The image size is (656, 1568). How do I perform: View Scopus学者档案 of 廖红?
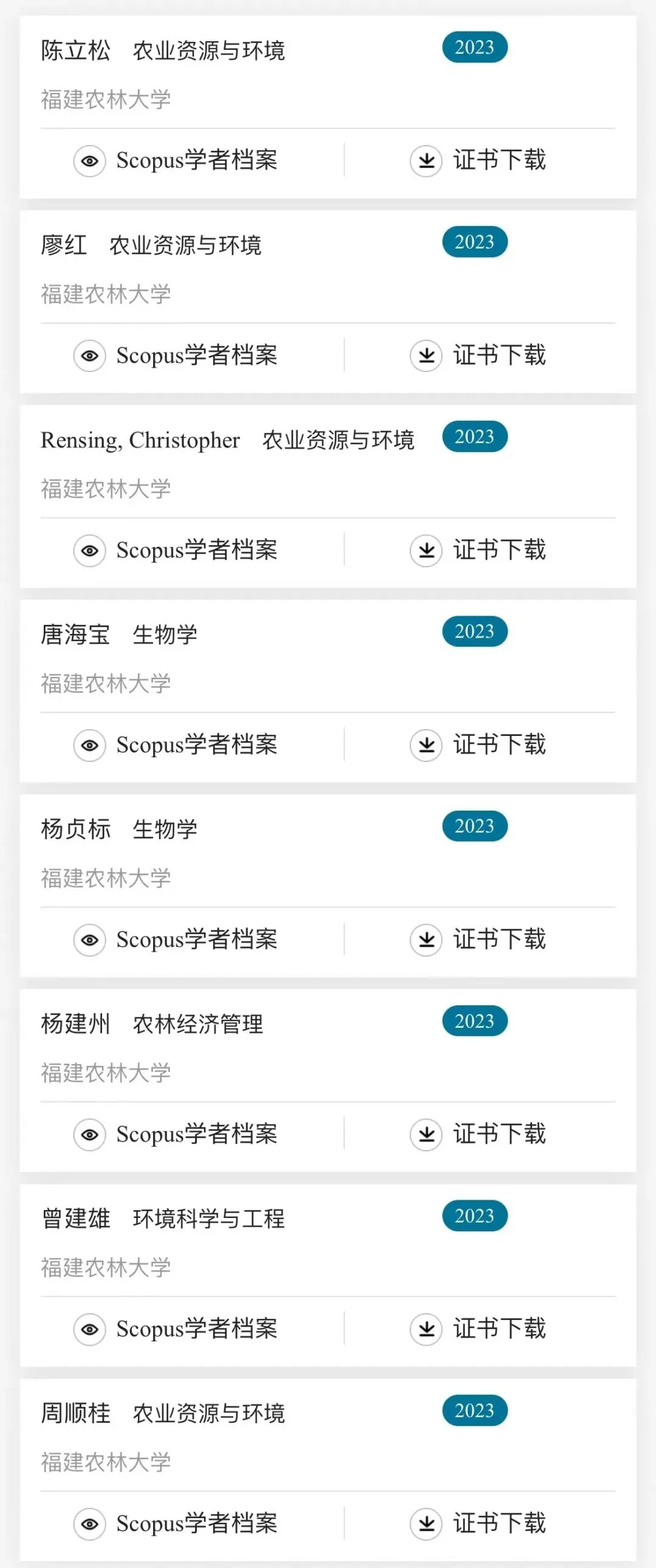[x=176, y=356]
